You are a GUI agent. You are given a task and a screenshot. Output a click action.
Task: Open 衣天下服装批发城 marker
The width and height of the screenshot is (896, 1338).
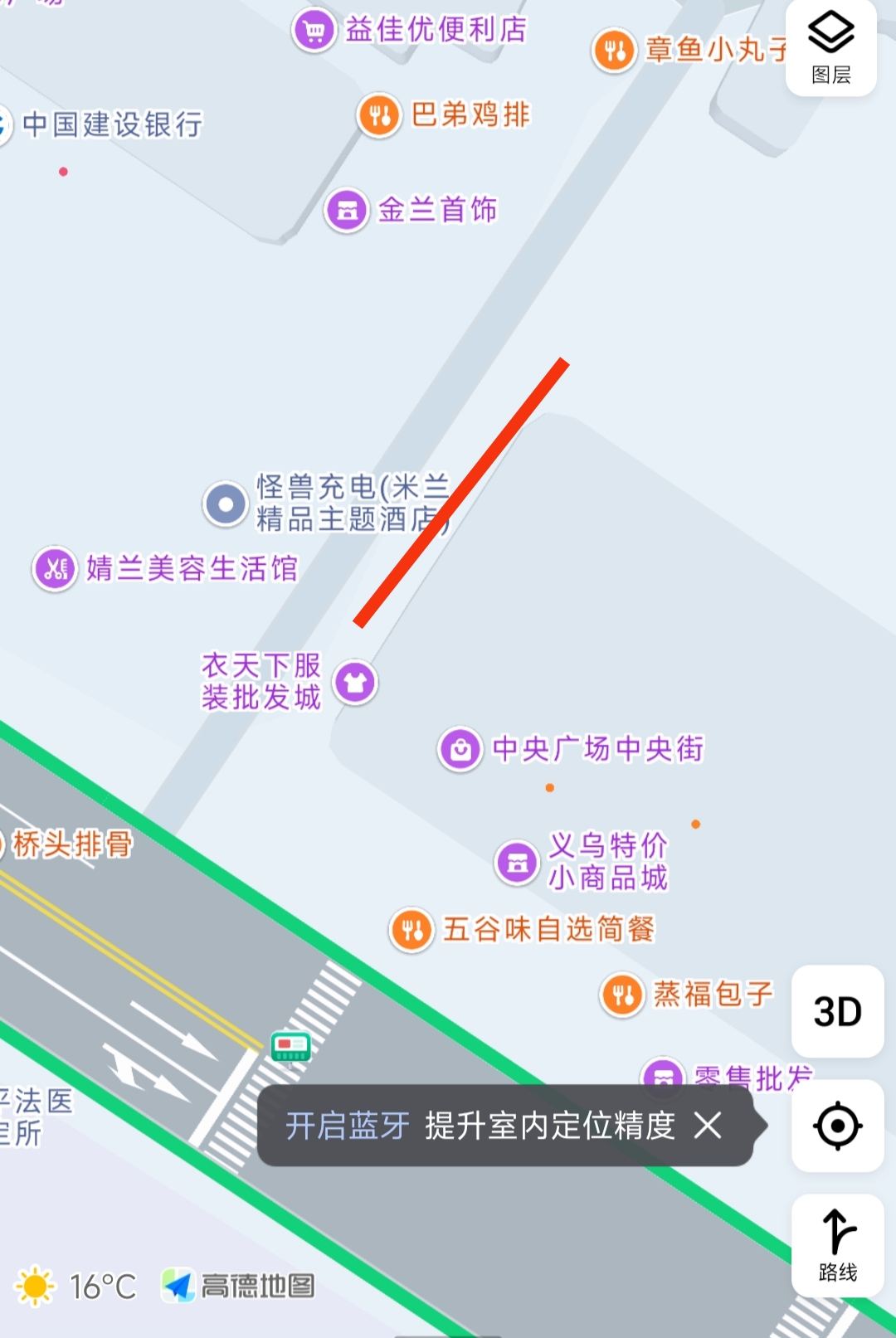(x=355, y=682)
